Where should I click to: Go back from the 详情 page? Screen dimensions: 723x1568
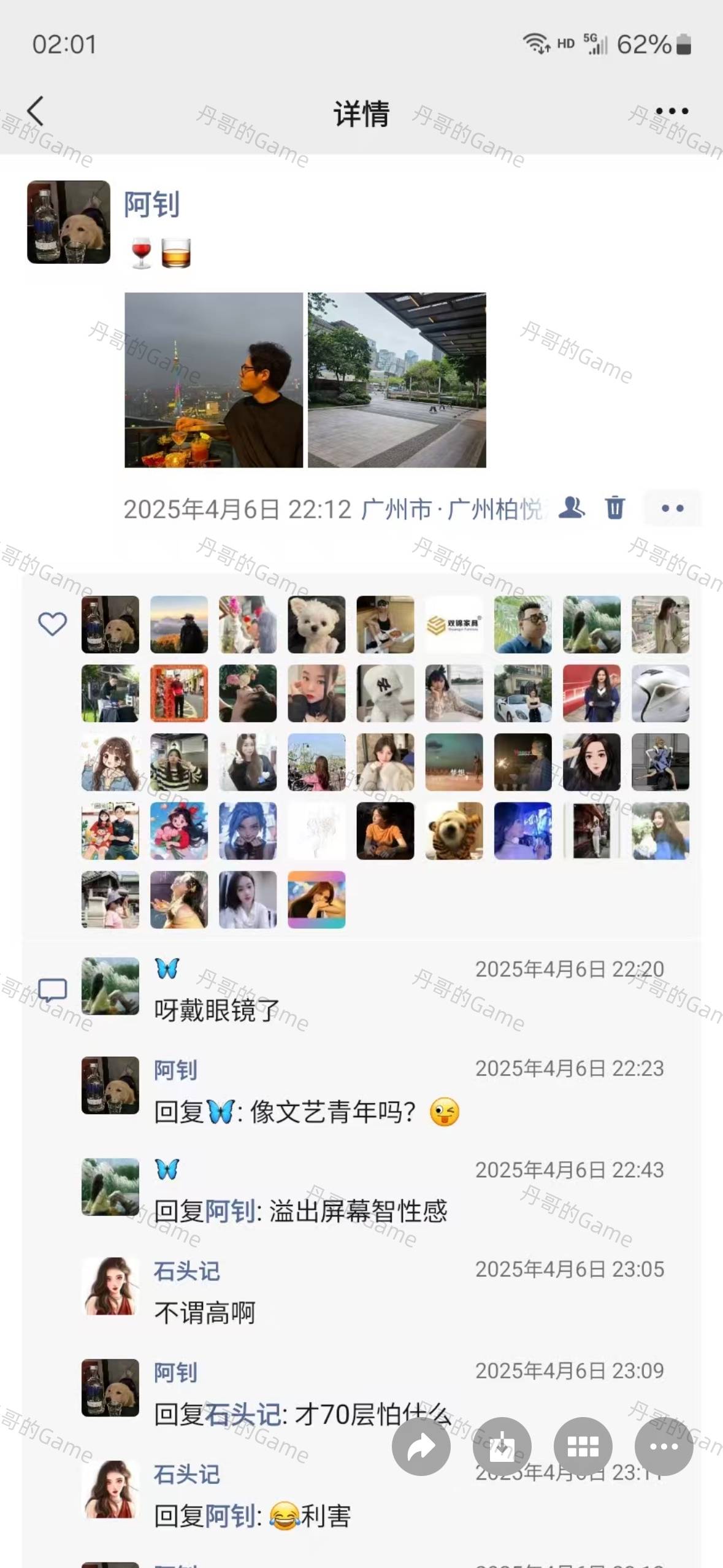(36, 111)
